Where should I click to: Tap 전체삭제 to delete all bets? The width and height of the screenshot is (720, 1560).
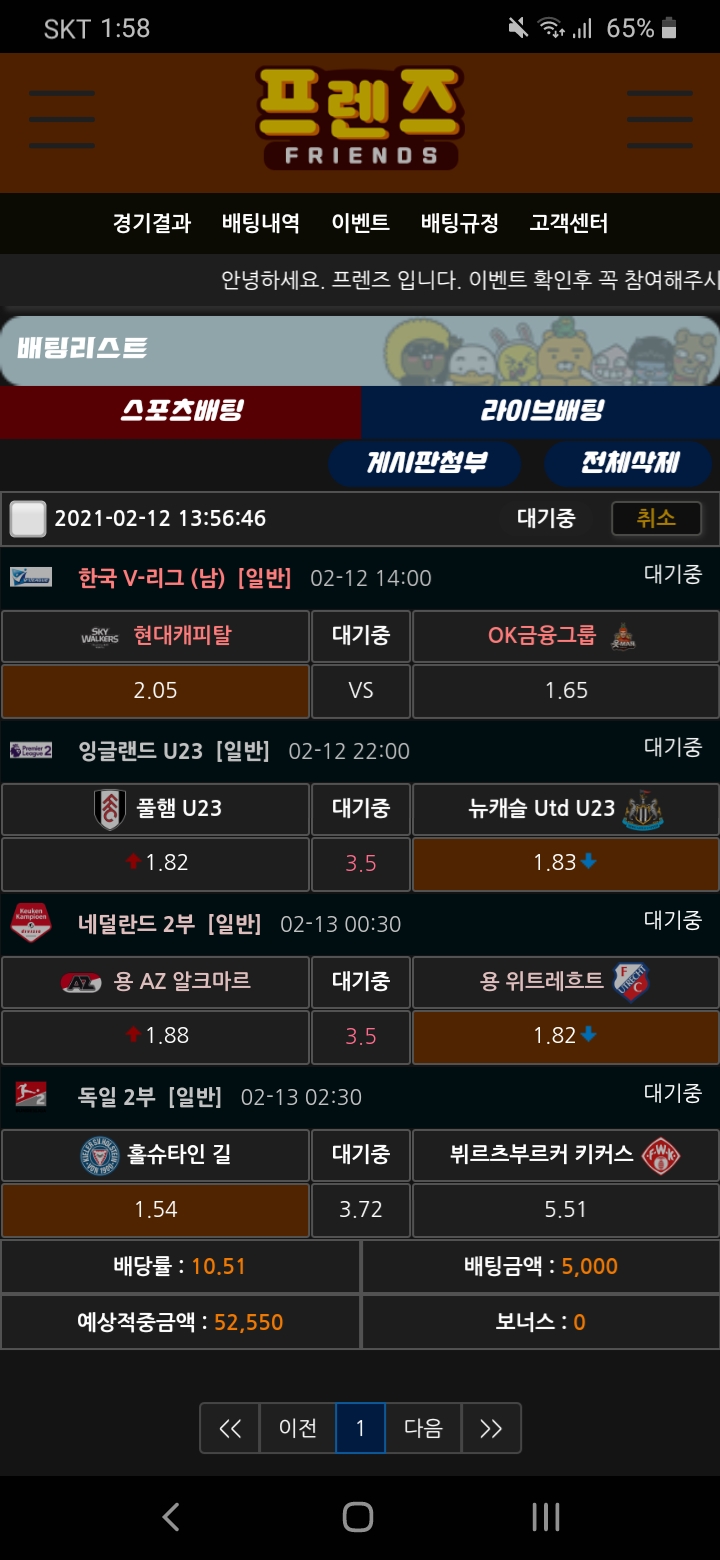click(x=630, y=463)
